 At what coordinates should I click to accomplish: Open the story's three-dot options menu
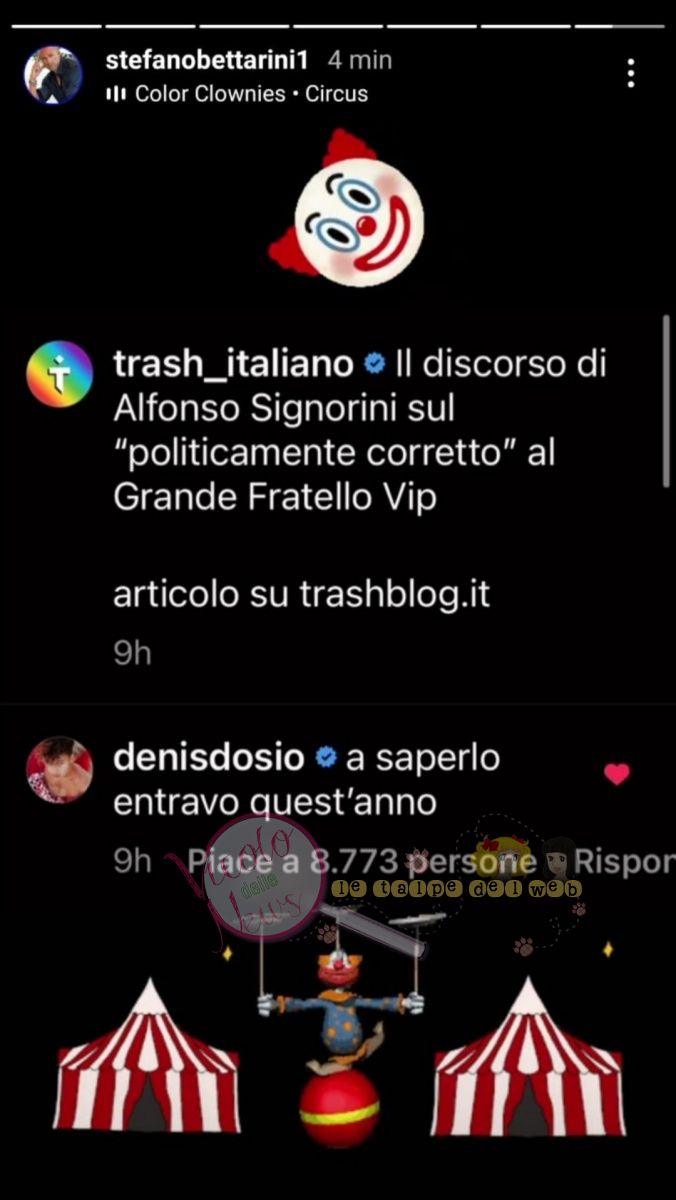tap(630, 74)
